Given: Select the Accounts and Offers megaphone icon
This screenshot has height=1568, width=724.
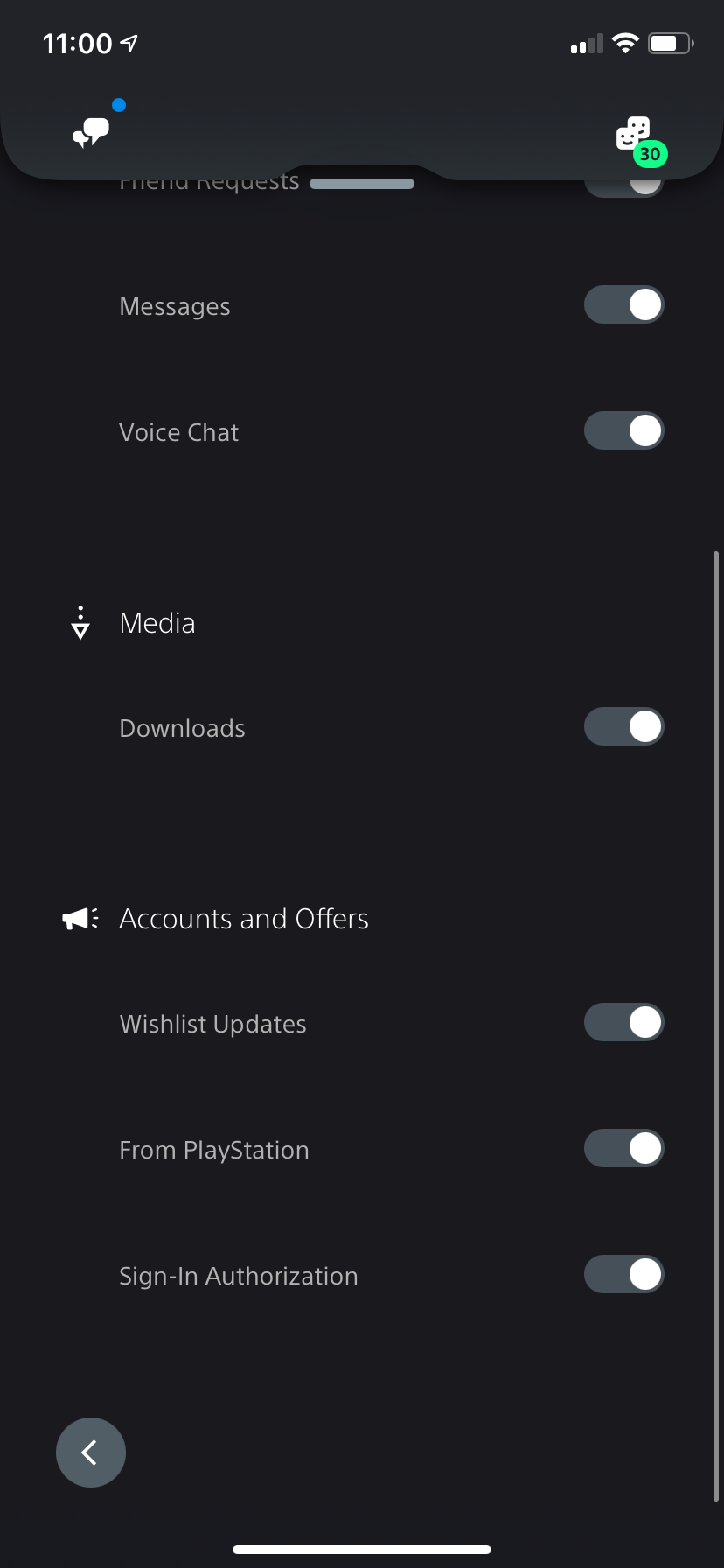Looking at the screenshot, I should pos(78,918).
